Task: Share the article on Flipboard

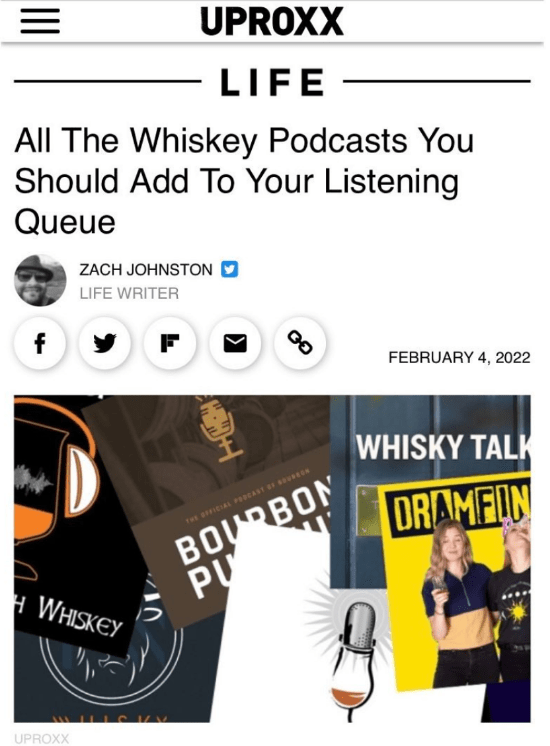Action: (x=170, y=343)
